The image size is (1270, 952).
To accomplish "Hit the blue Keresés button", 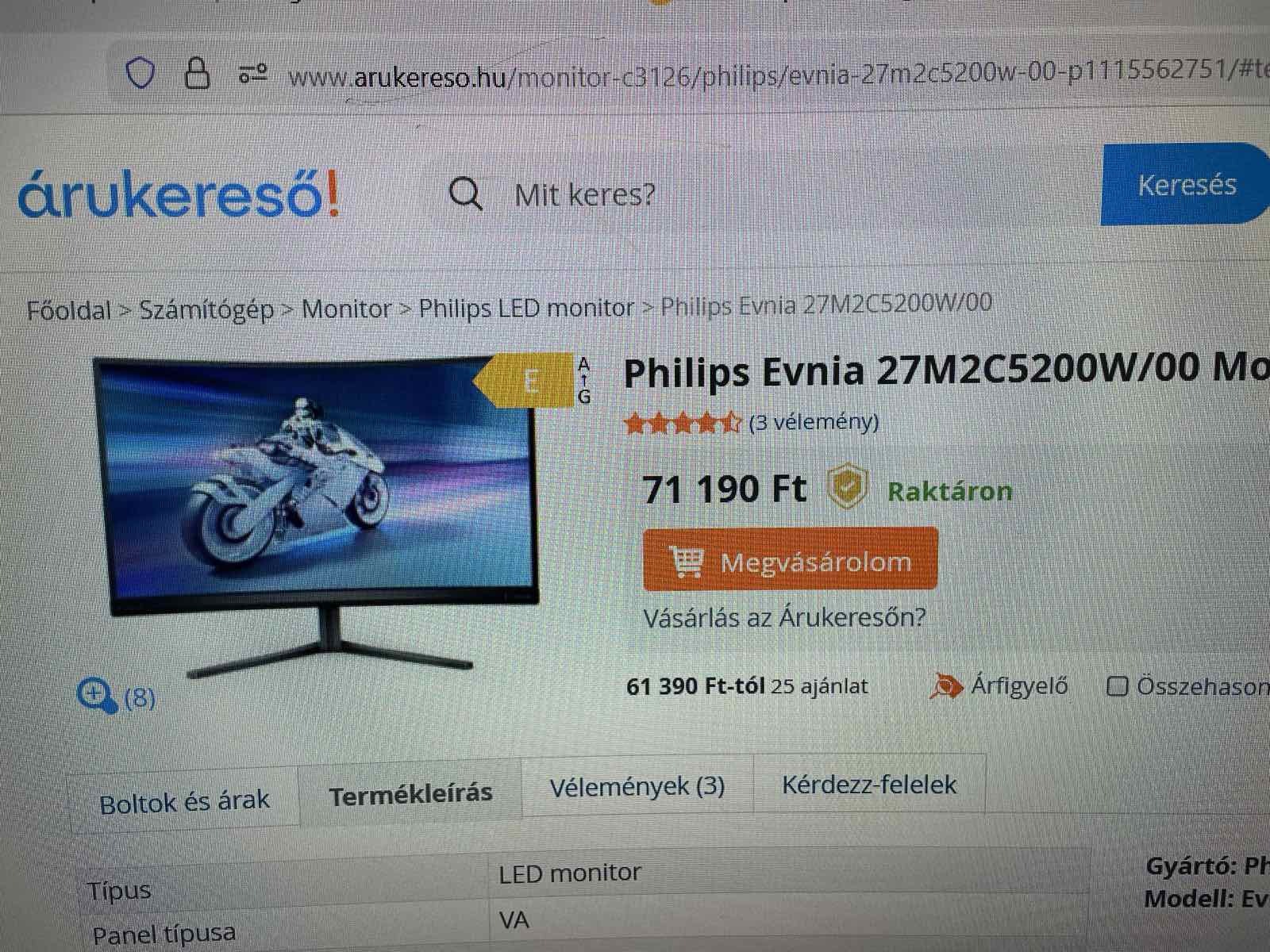I will coord(1186,186).
